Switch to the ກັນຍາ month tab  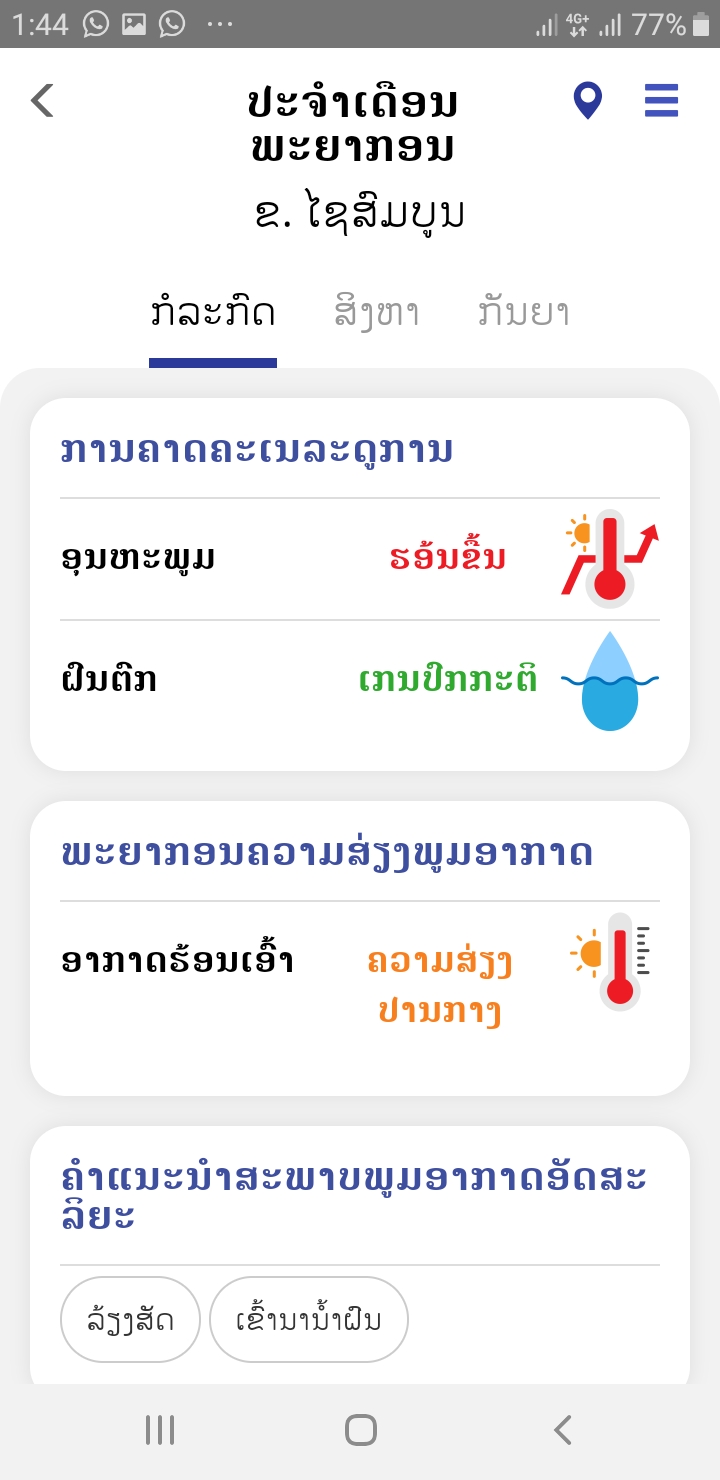pyautogui.click(x=524, y=313)
